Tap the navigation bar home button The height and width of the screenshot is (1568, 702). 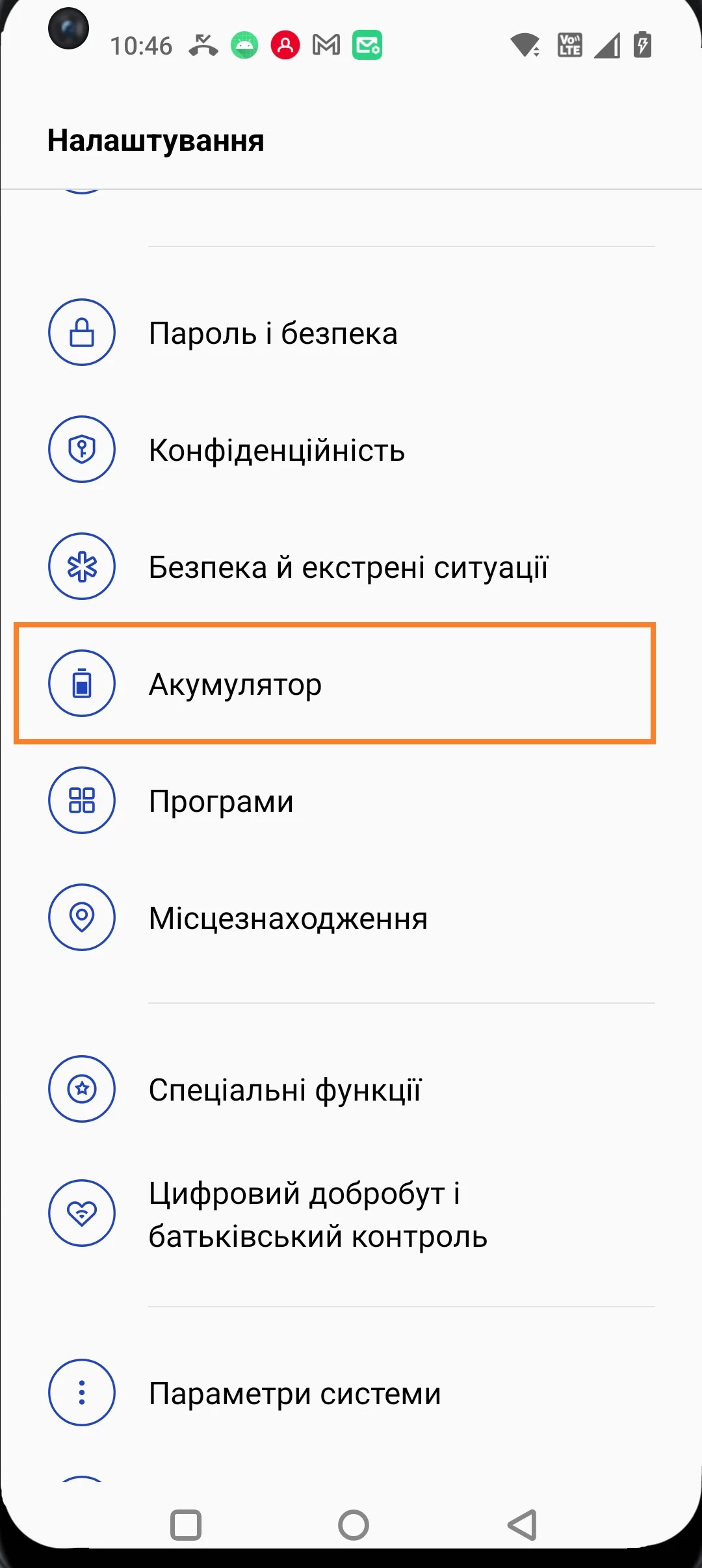[x=353, y=1525]
